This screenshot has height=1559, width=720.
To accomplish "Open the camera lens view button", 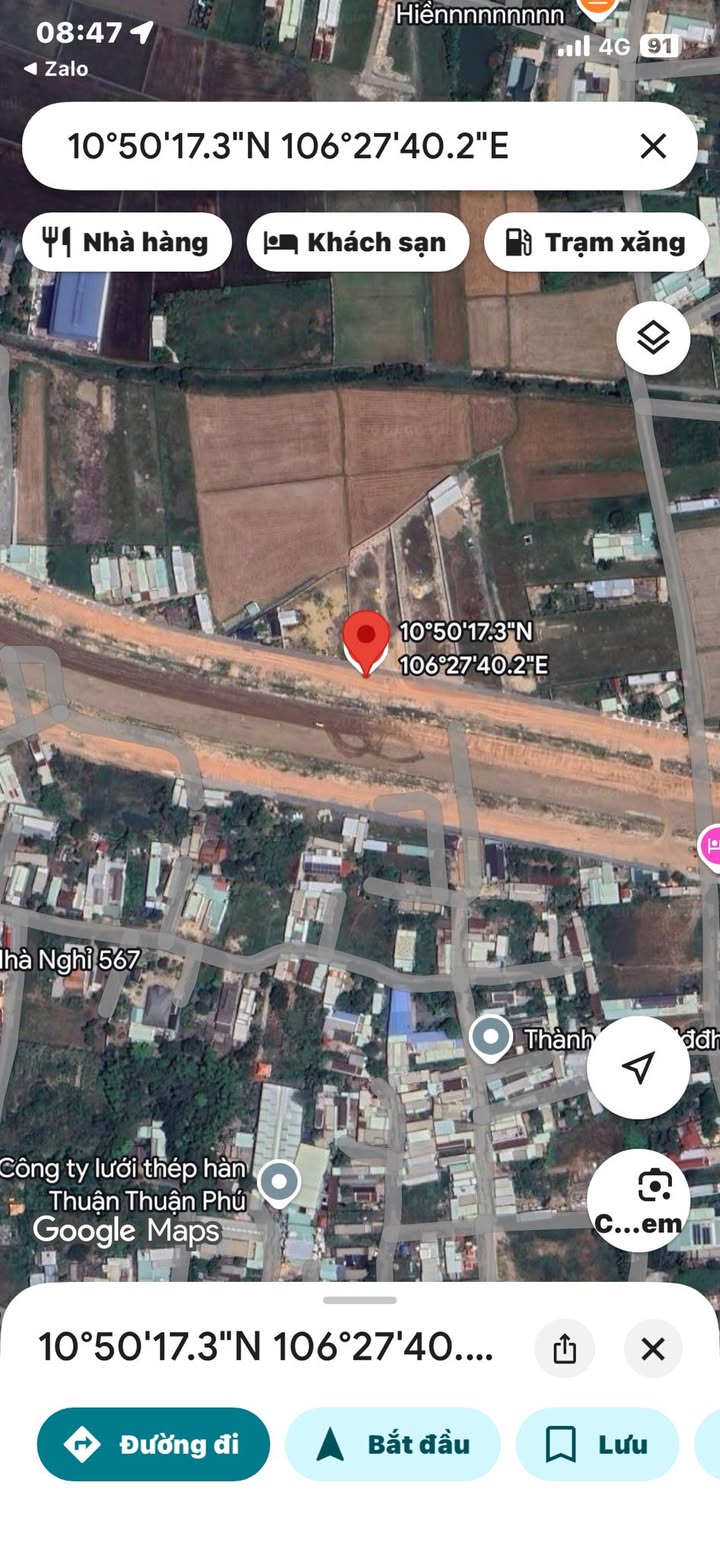I will click(x=638, y=1200).
